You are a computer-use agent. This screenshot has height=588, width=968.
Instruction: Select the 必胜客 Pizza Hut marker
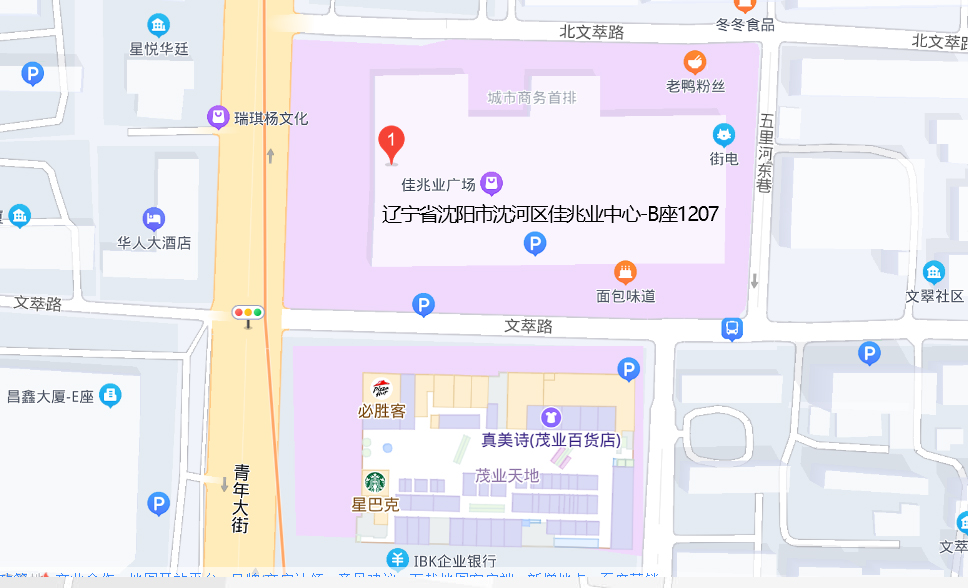coord(381,387)
